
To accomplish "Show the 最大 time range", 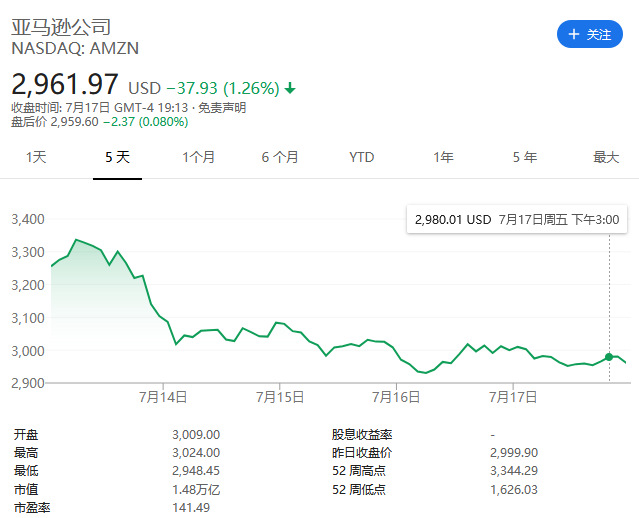I will click(606, 157).
